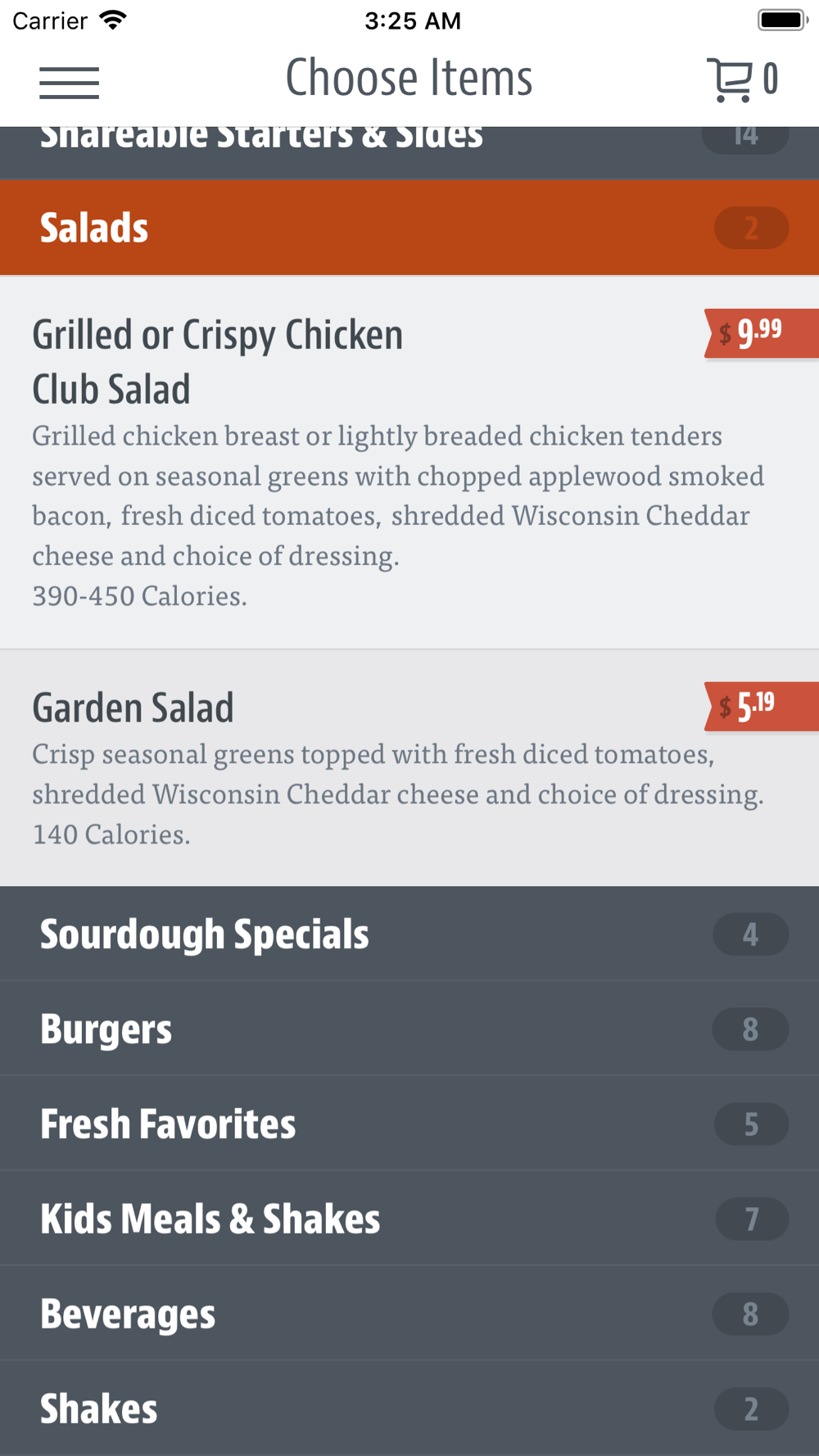Viewport: 819px width, 1456px height.
Task: Expand Shareable Starters & Sides category
Action: pos(409,152)
